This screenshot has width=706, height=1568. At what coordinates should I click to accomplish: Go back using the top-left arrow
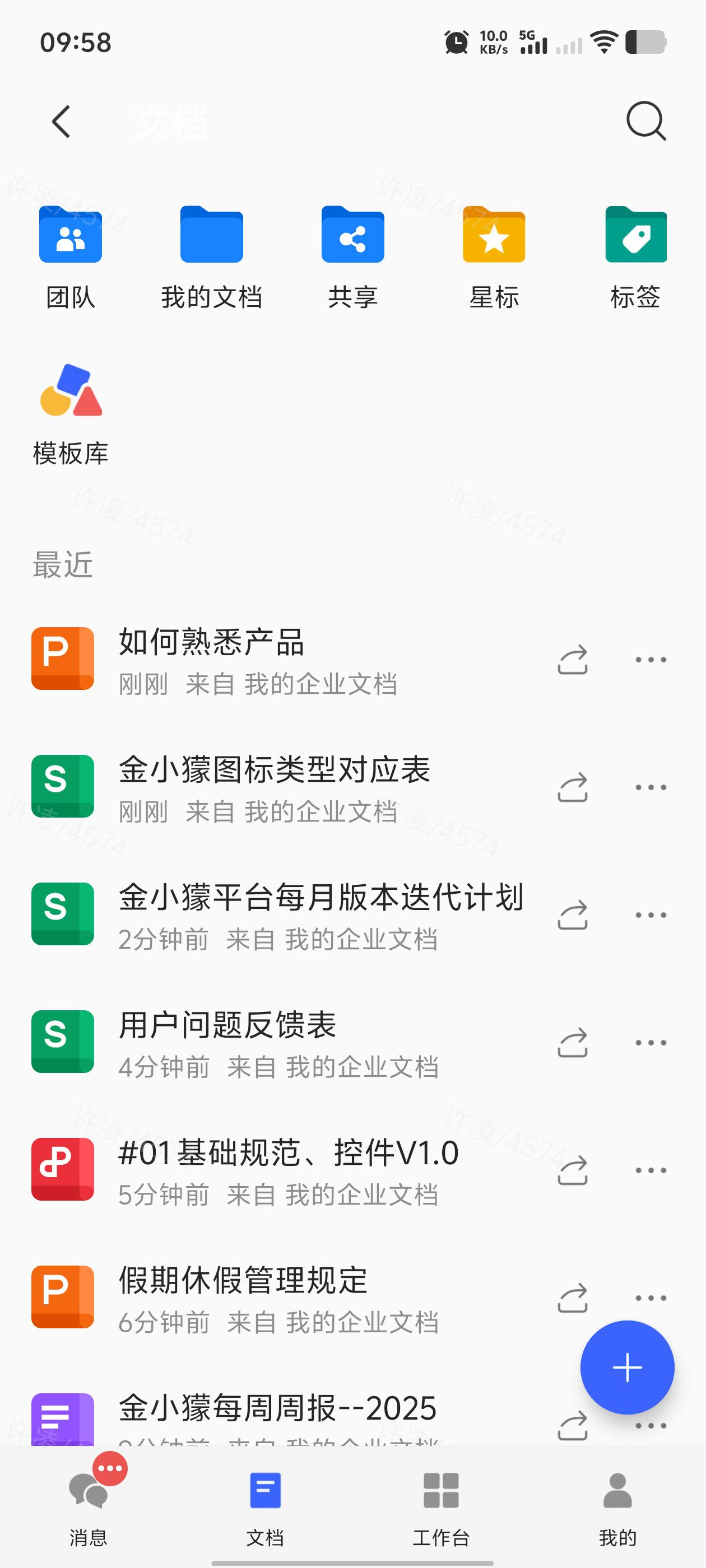pos(61,122)
